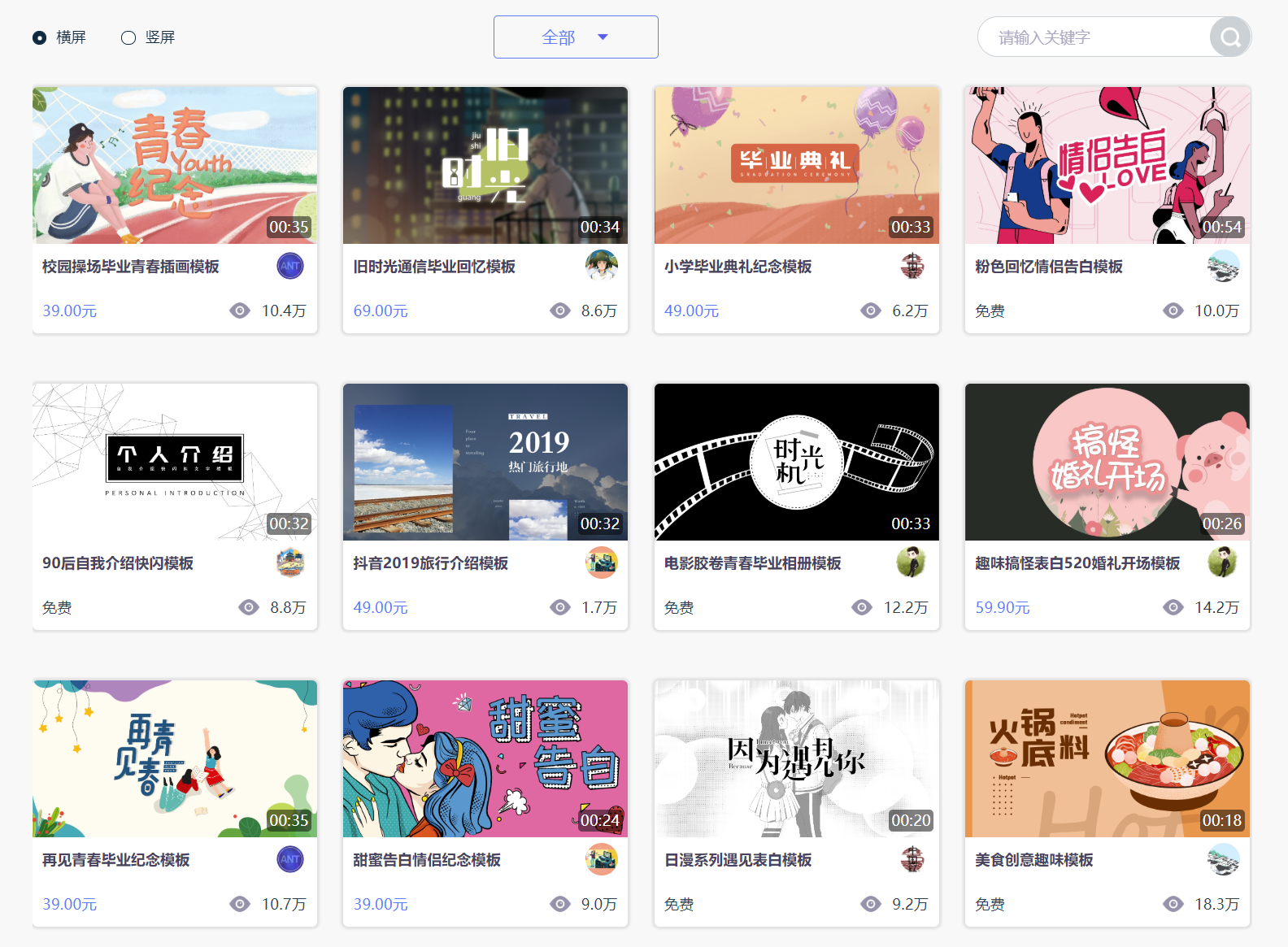Open 旧时光通信毕业回忆模板 card
1288x947 pixels.
tap(485, 166)
